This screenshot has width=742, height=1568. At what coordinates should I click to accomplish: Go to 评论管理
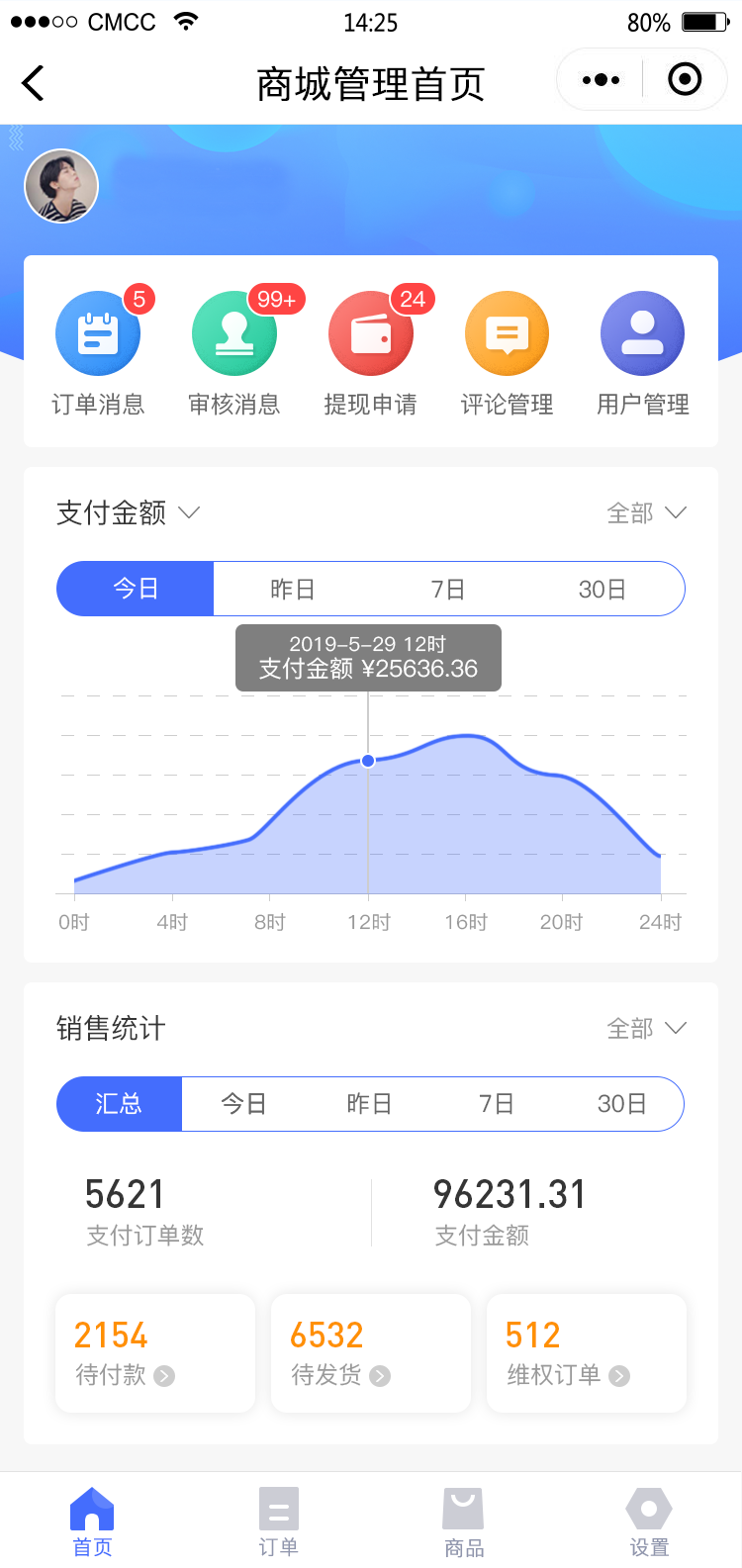pos(507,353)
